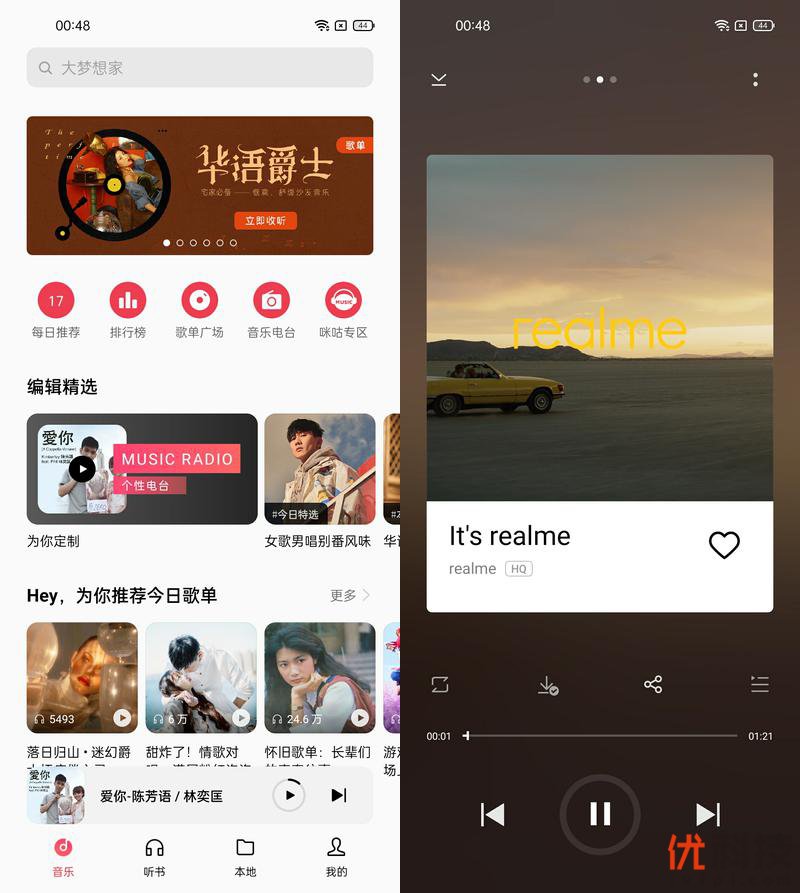
Task: Collapse the player with the down arrow
Action: pyautogui.click(x=439, y=79)
